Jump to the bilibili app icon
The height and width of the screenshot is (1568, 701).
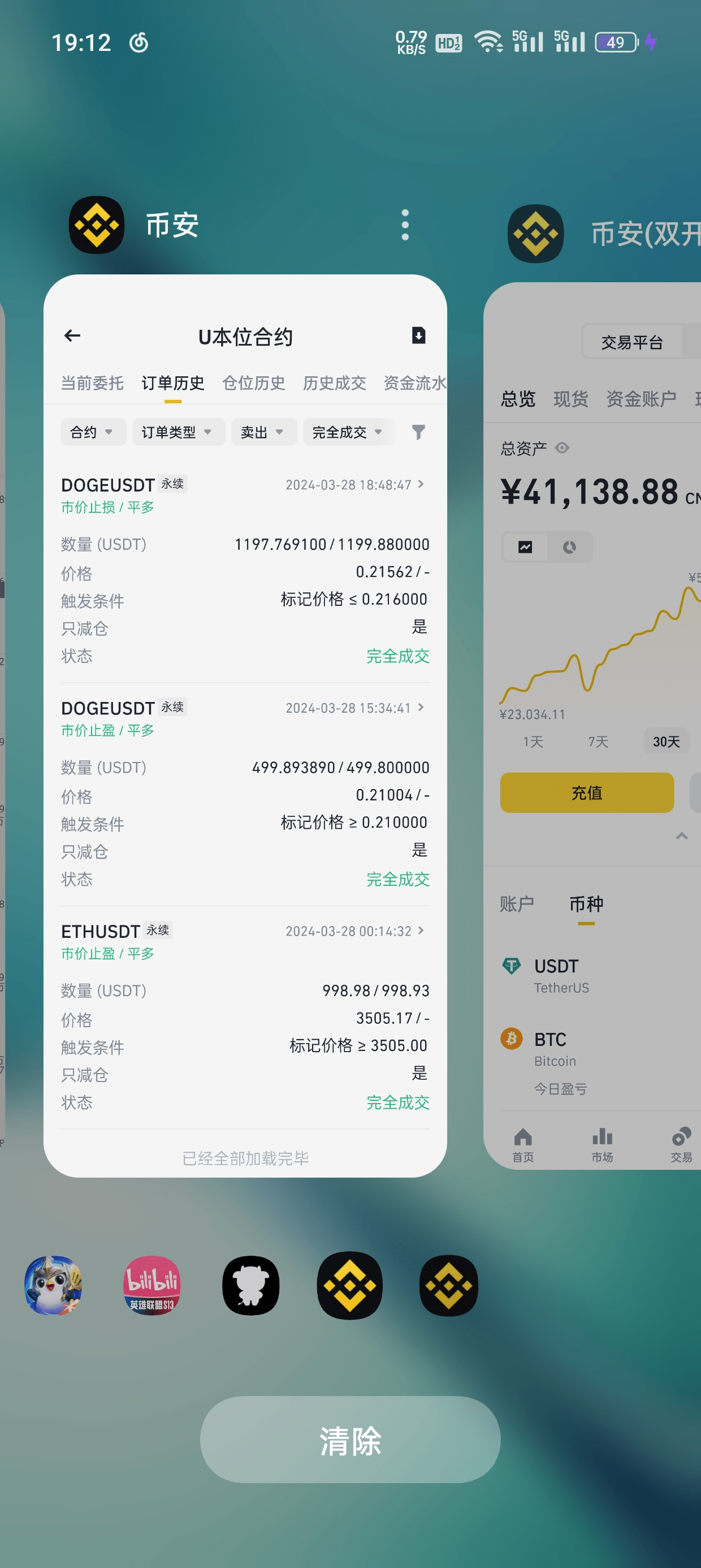pyautogui.click(x=152, y=1286)
